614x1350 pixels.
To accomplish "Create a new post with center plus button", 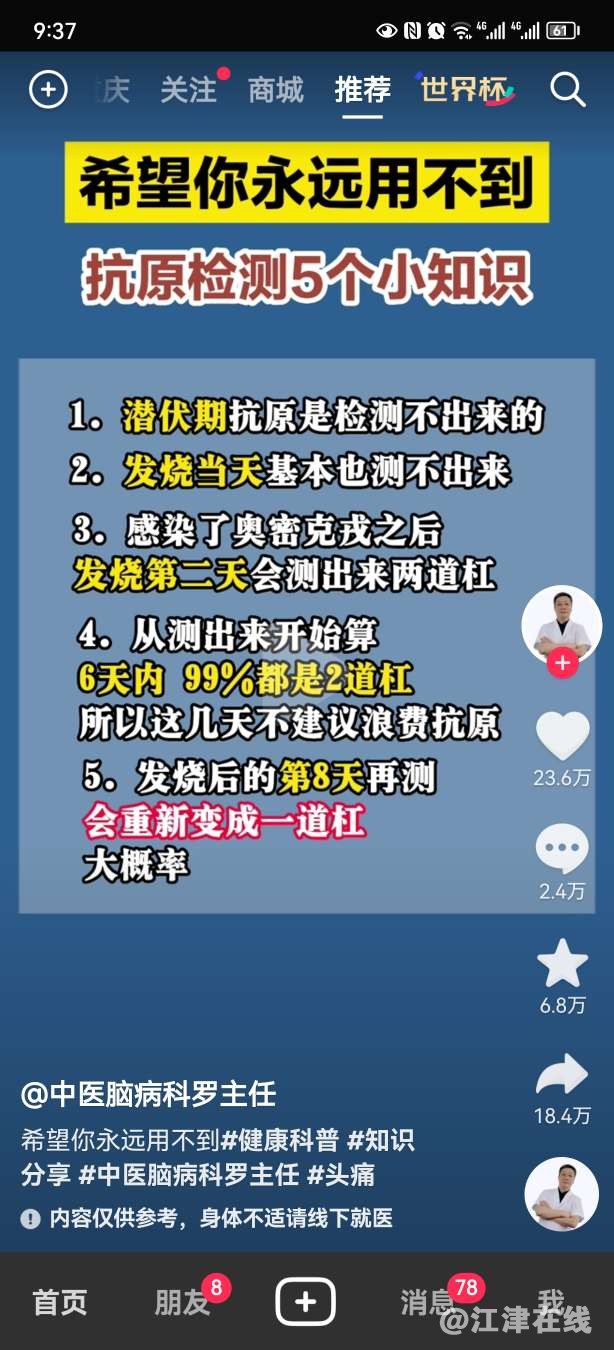I will (306, 1302).
